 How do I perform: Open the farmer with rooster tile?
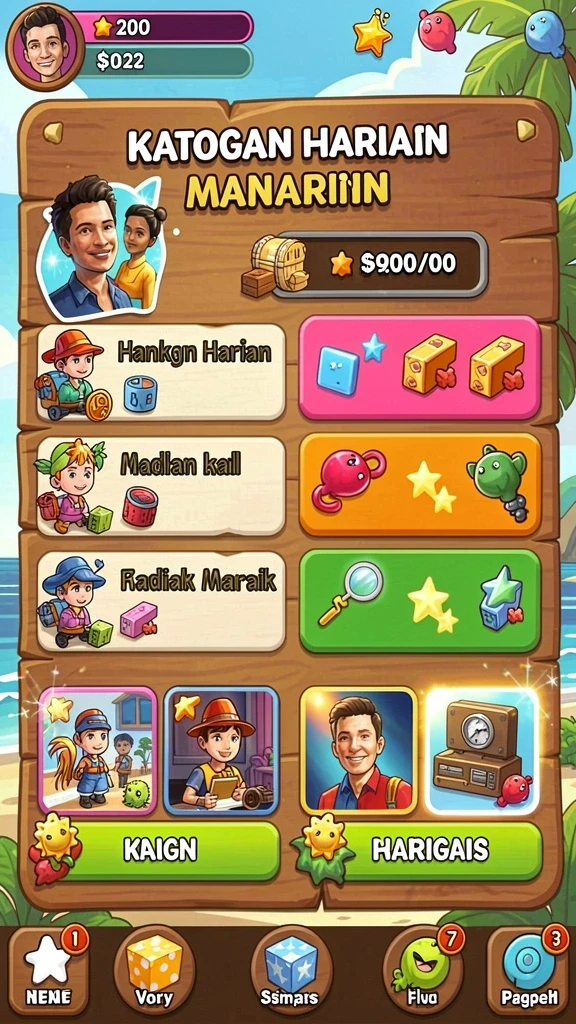tap(98, 751)
